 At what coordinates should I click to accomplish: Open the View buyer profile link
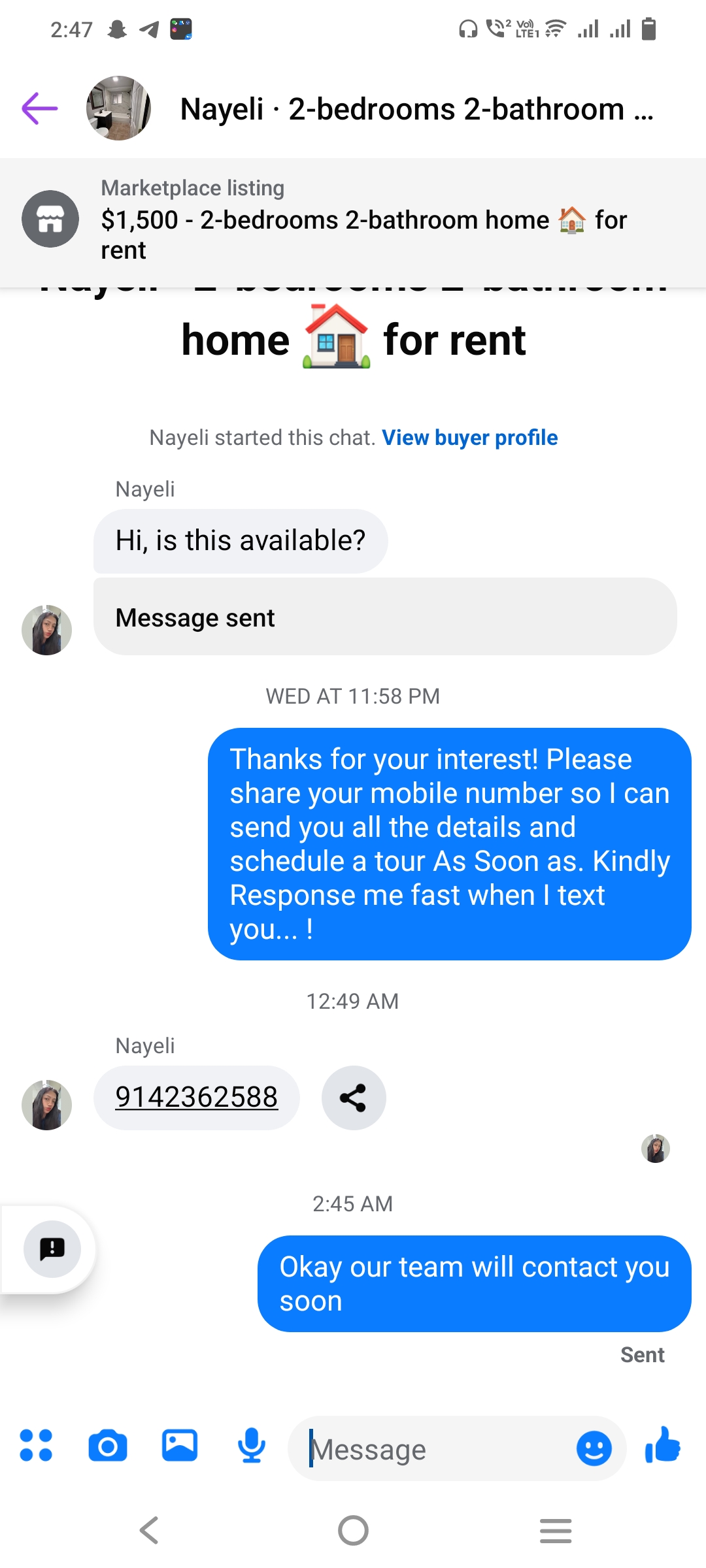[469, 438]
